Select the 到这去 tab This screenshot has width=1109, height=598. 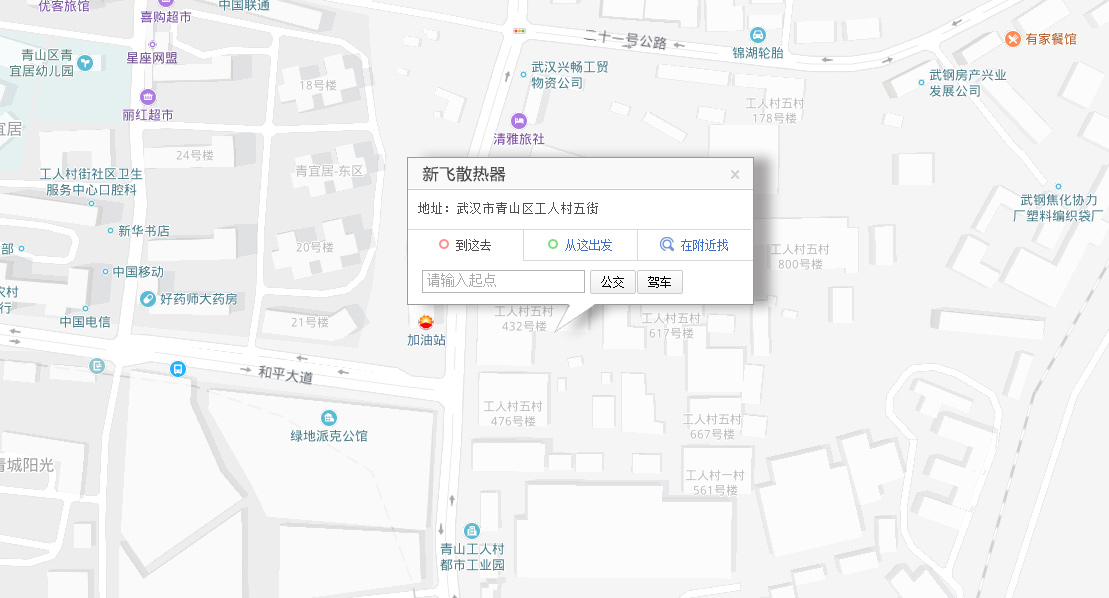tap(465, 245)
